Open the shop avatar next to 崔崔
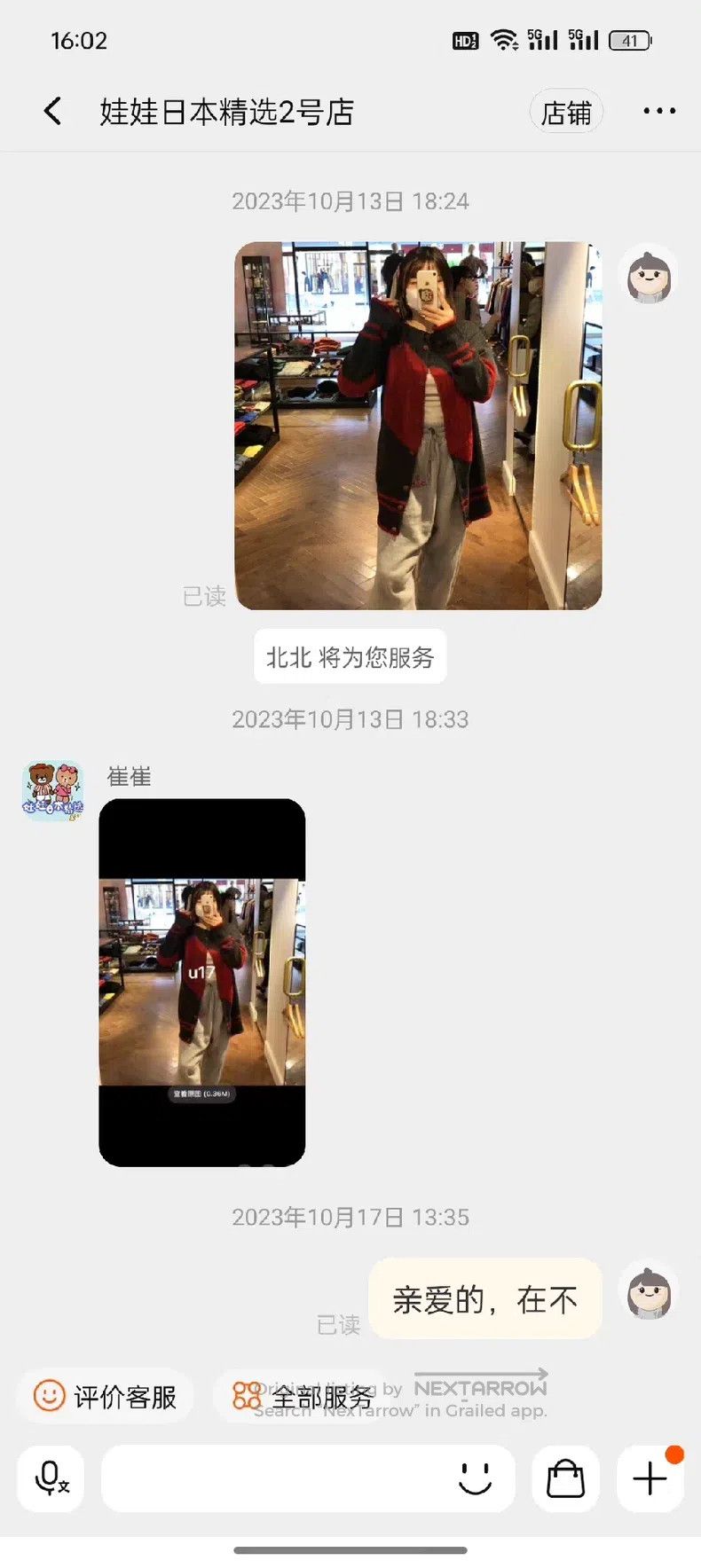 click(52, 790)
